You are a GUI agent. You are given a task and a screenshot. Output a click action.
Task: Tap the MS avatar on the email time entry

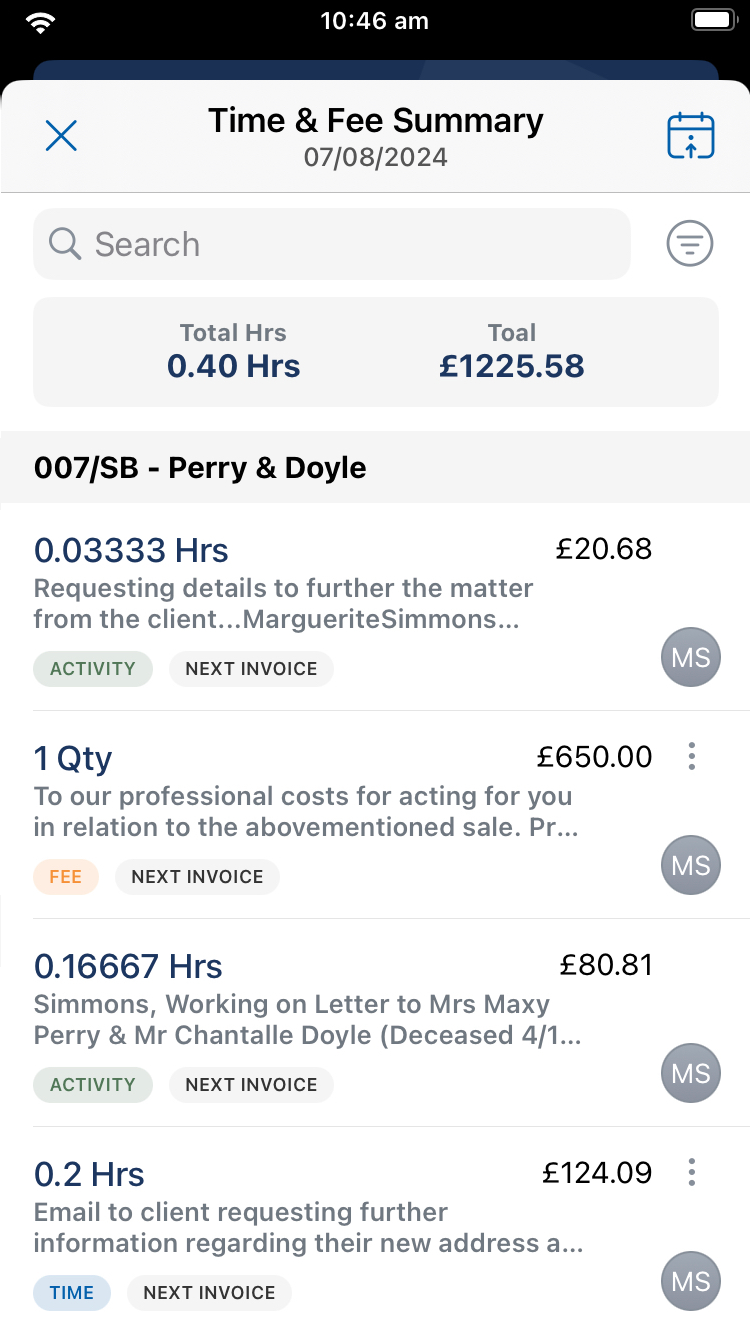tap(690, 1281)
